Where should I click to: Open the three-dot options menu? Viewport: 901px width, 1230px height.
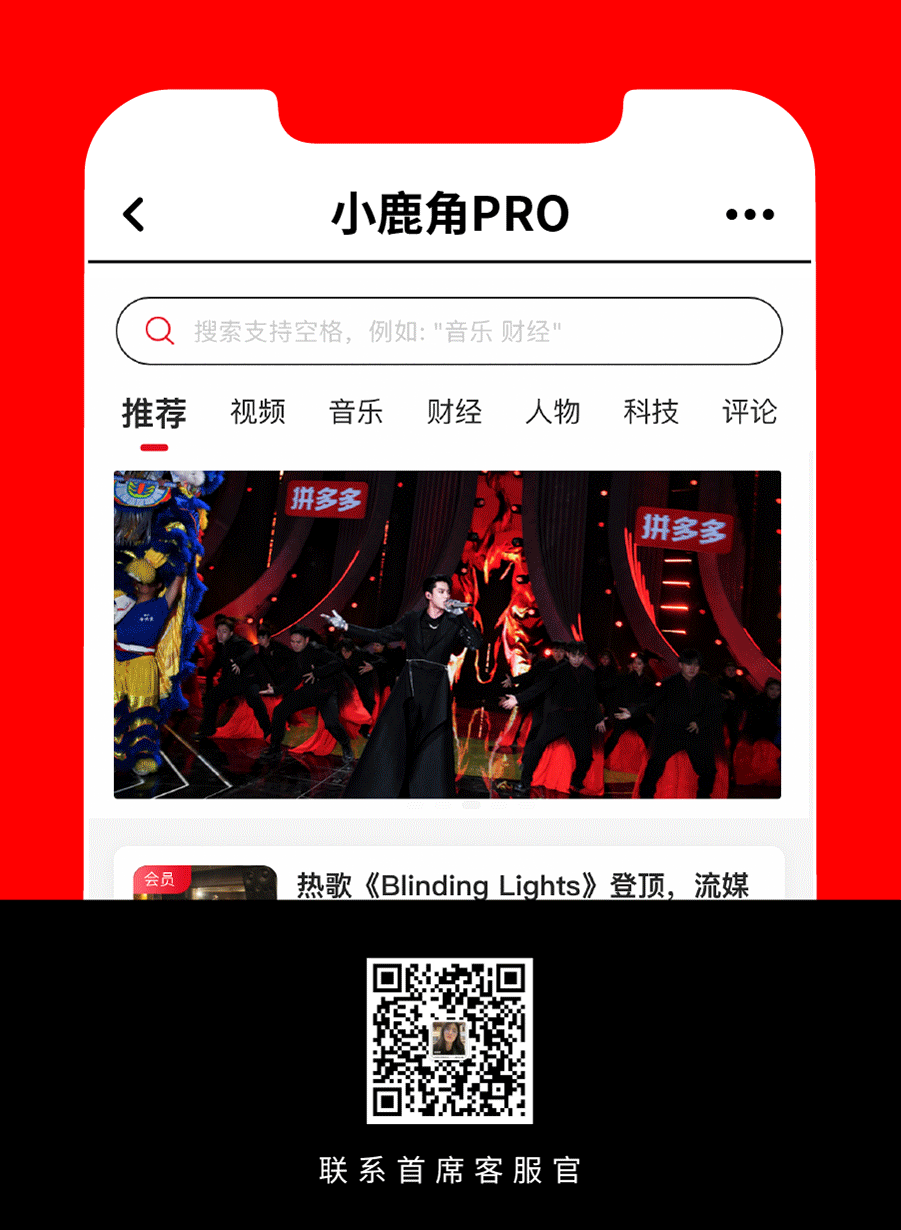[751, 213]
